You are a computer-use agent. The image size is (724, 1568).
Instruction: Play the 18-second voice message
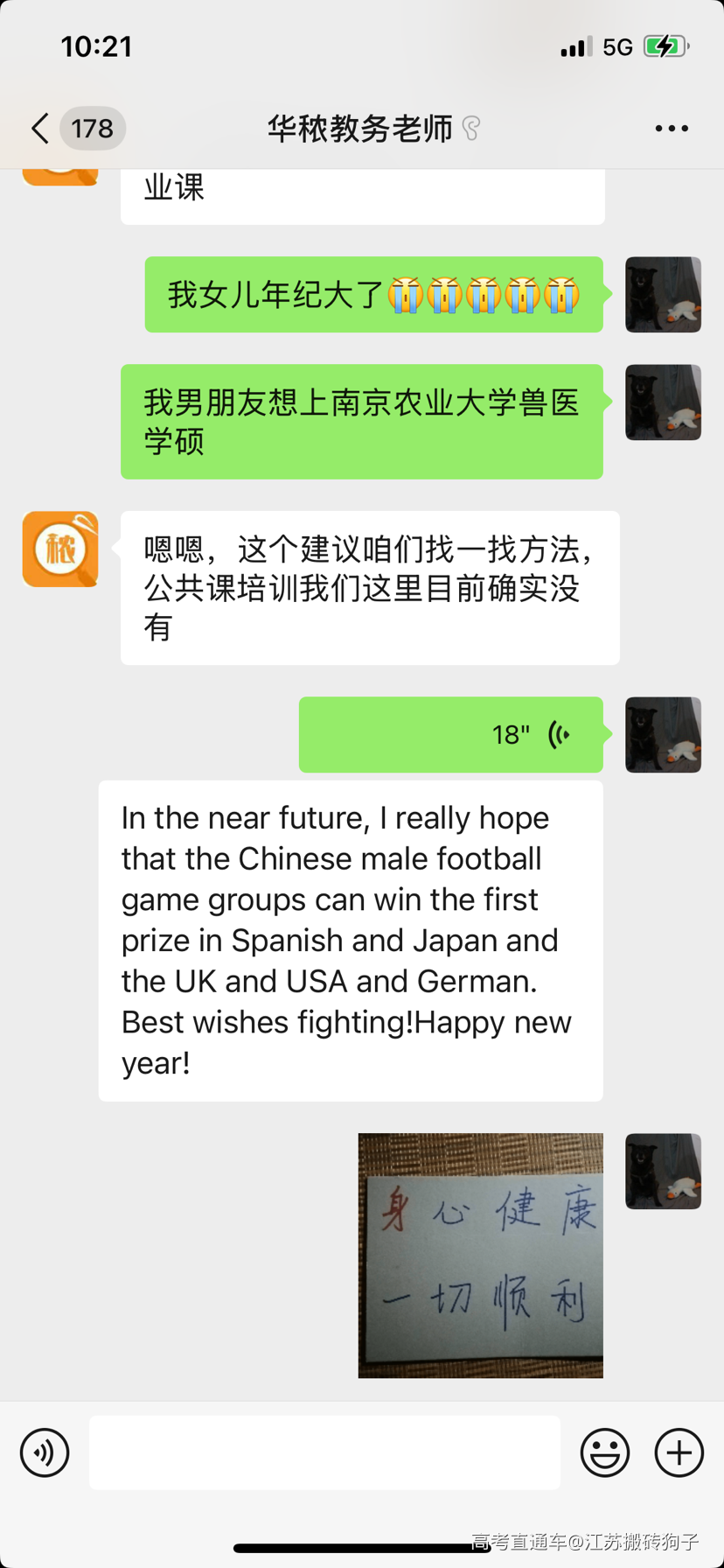tap(450, 734)
